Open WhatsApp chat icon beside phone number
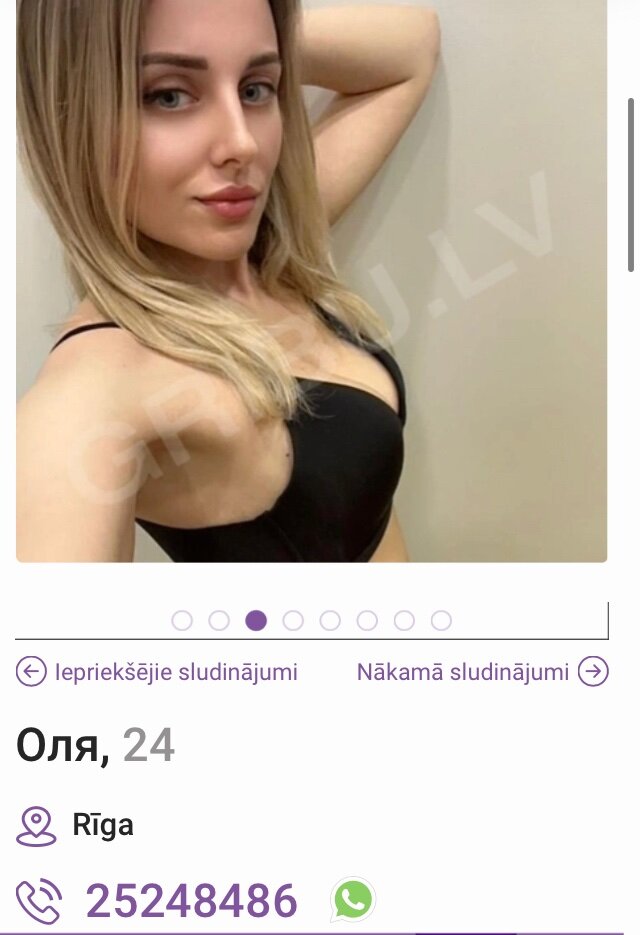The width and height of the screenshot is (640, 935). pos(353,900)
